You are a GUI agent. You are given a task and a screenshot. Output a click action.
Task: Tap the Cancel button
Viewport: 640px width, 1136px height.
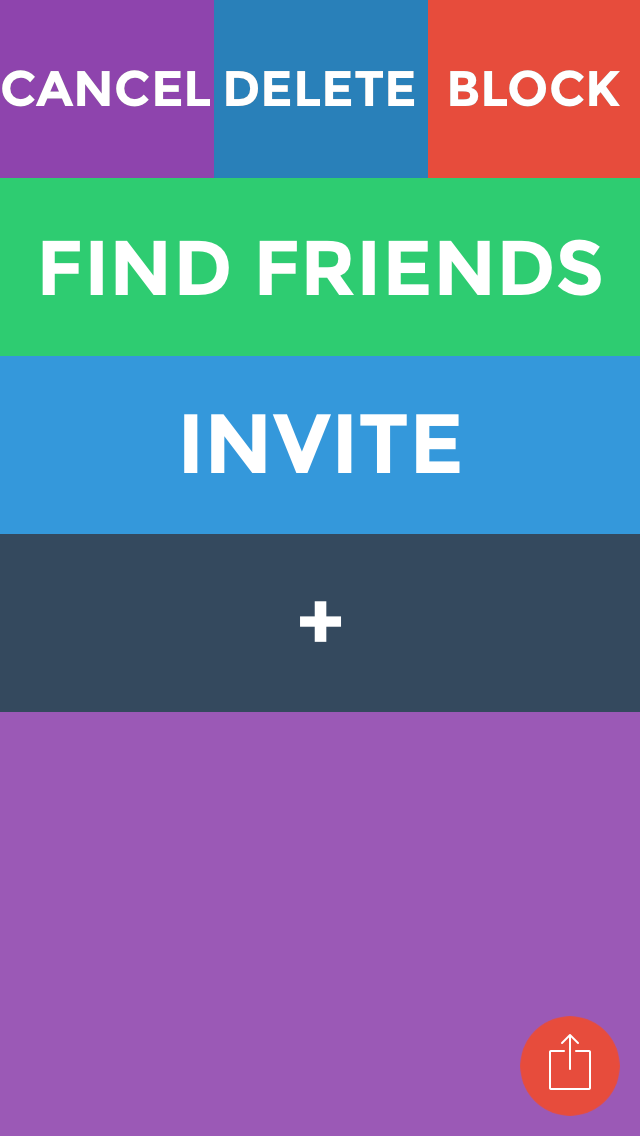click(x=106, y=89)
